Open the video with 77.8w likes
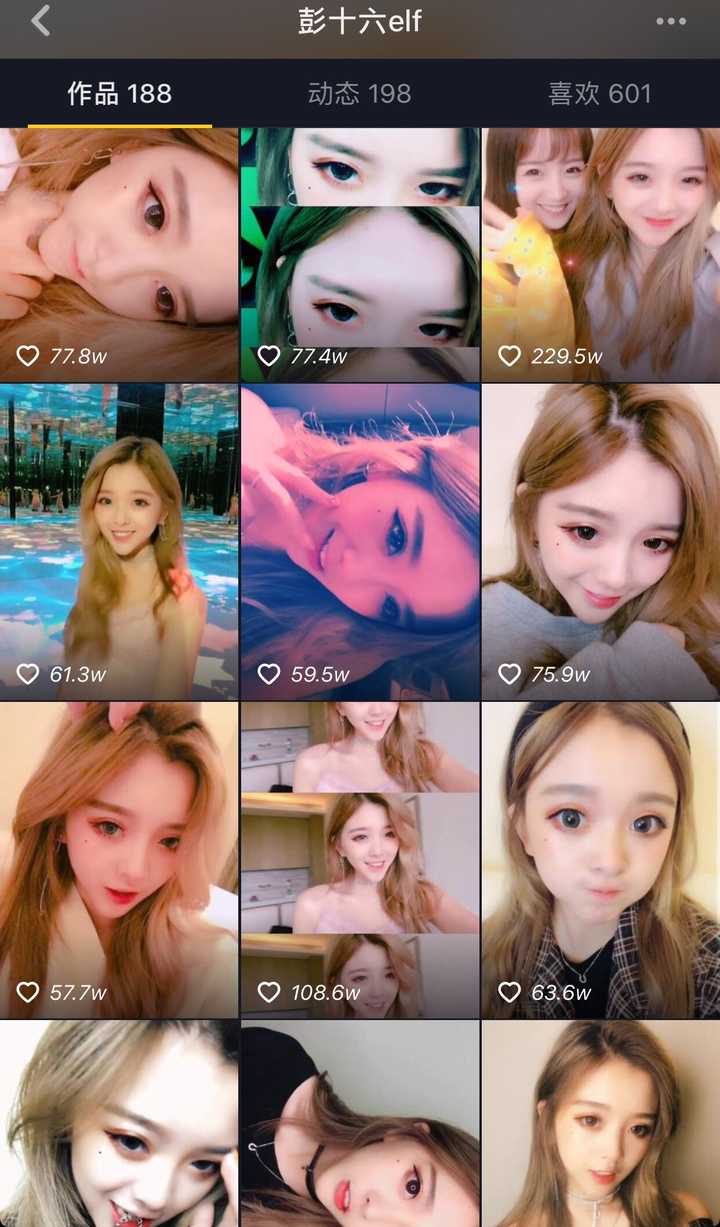Screen dimensions: 720x1227 point(119,255)
